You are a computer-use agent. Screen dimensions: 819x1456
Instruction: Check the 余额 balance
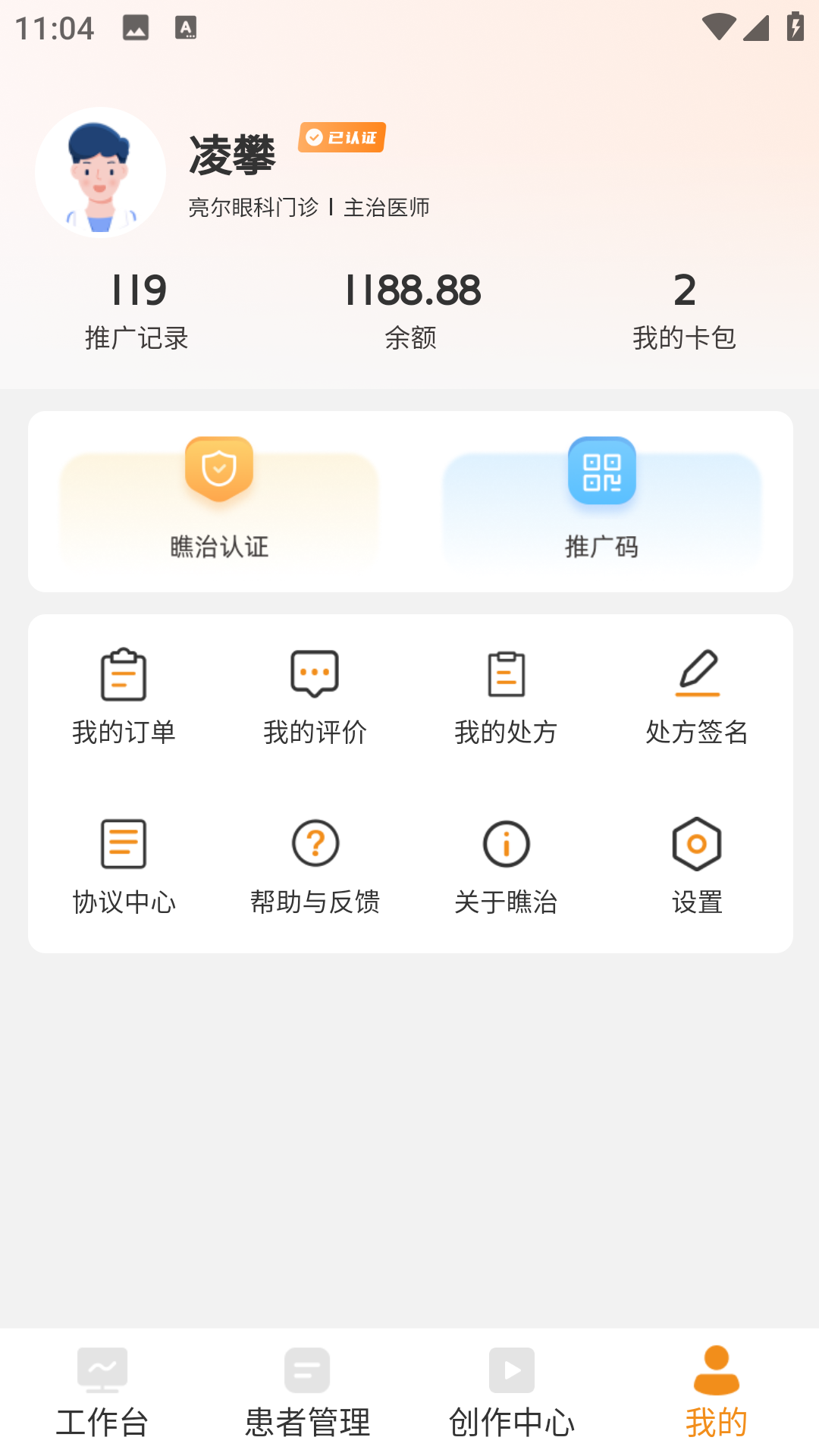coord(411,311)
